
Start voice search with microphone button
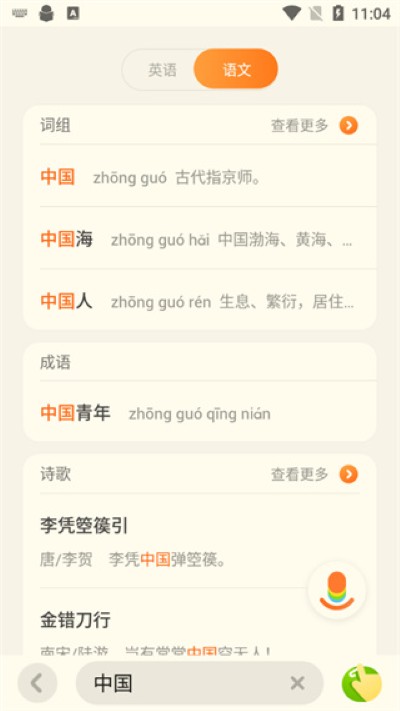337,590
